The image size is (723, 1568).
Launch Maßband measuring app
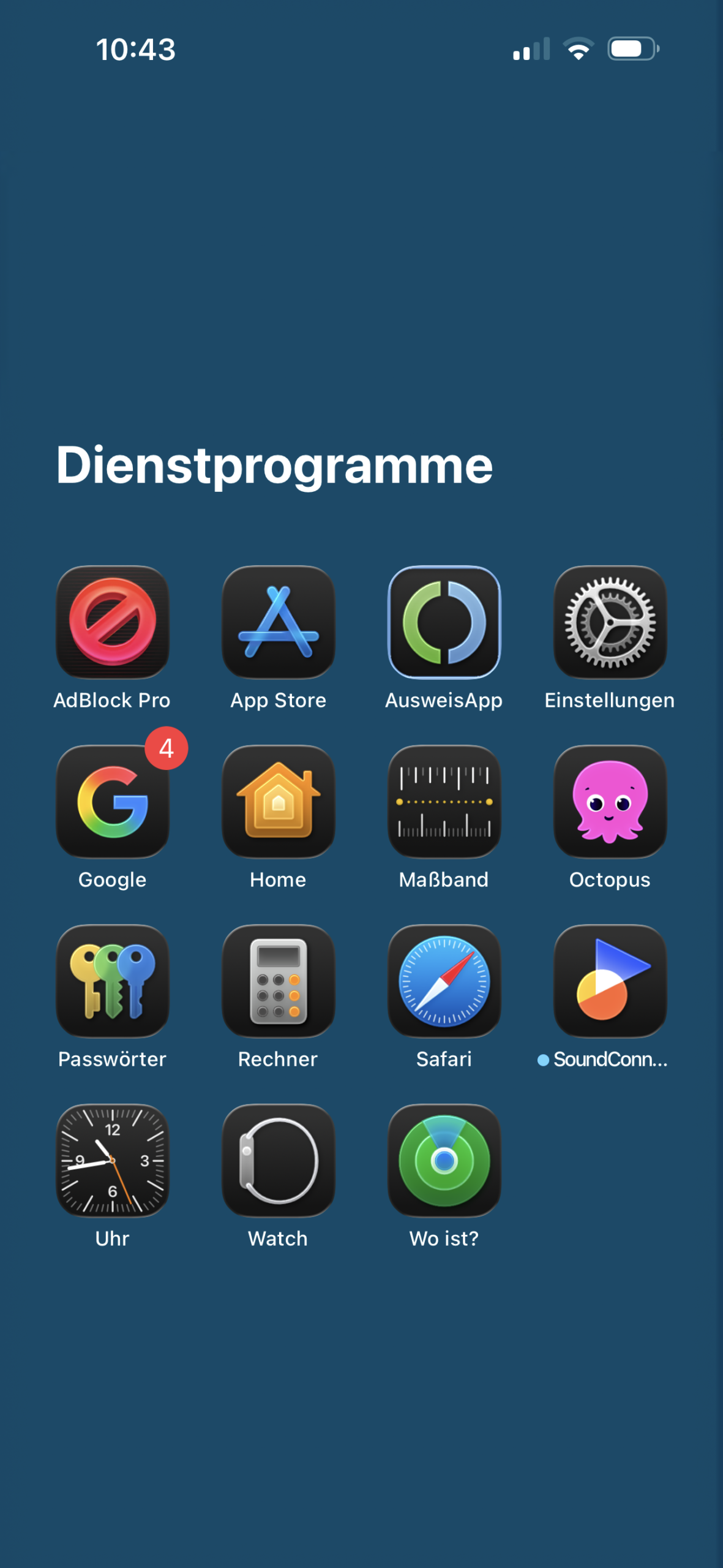(444, 801)
